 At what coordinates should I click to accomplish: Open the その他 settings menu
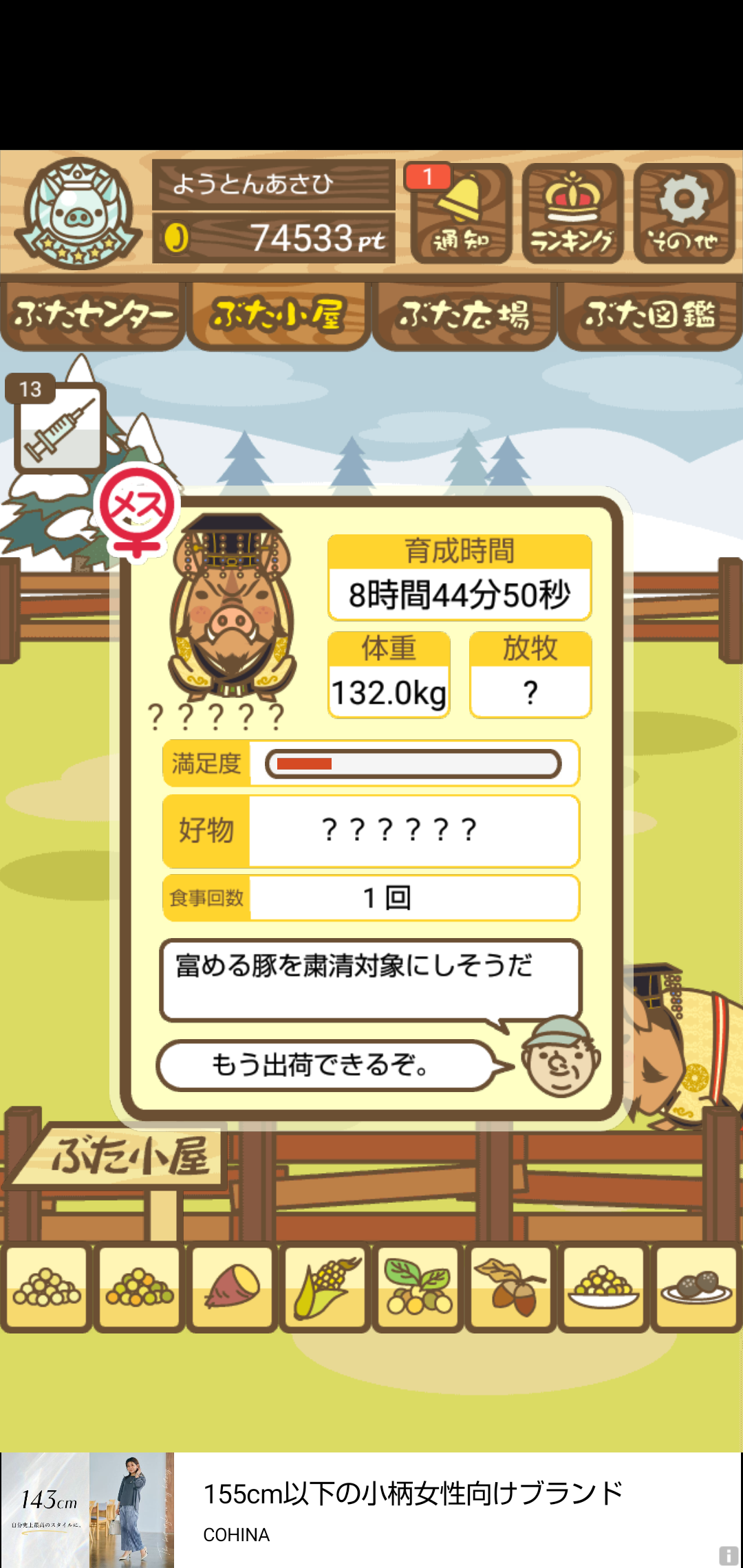coord(684,214)
